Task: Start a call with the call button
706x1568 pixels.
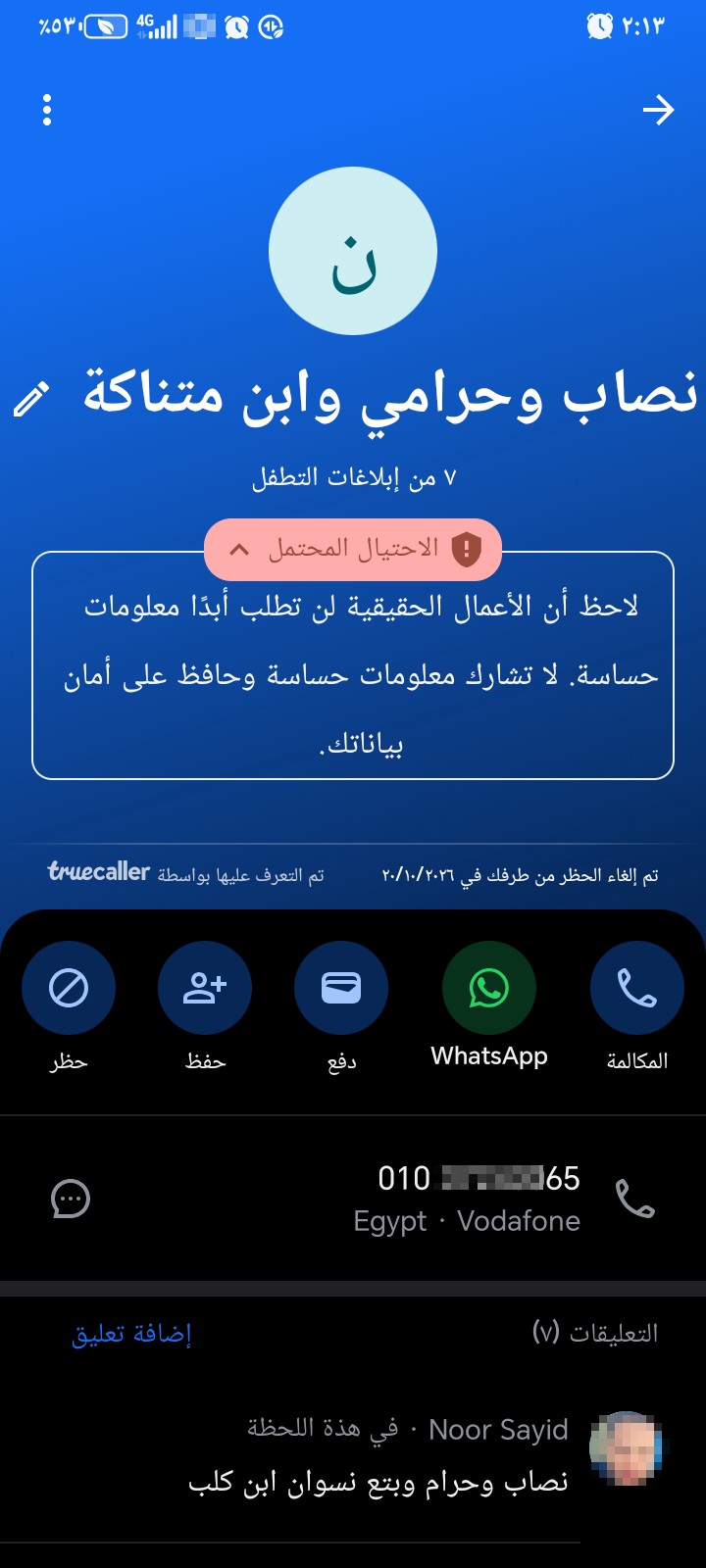Action: (x=637, y=988)
